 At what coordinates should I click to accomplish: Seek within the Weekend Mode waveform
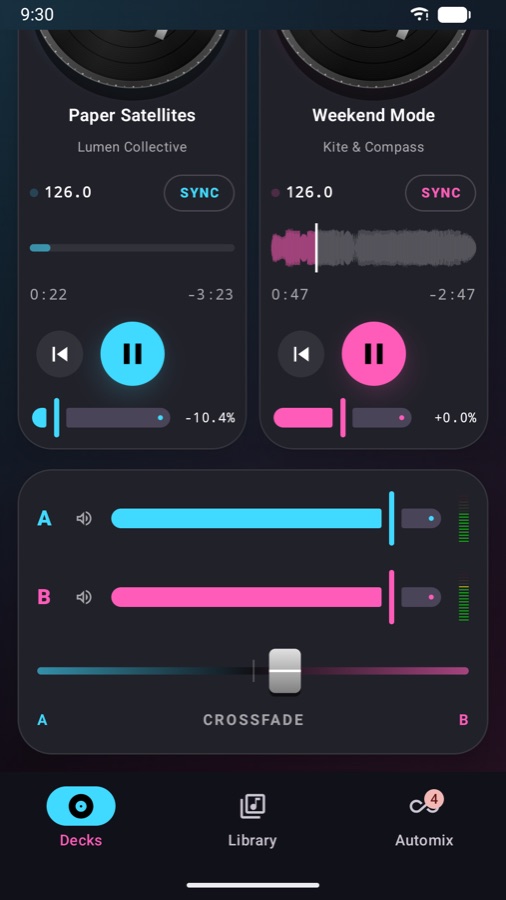pyautogui.click(x=373, y=248)
